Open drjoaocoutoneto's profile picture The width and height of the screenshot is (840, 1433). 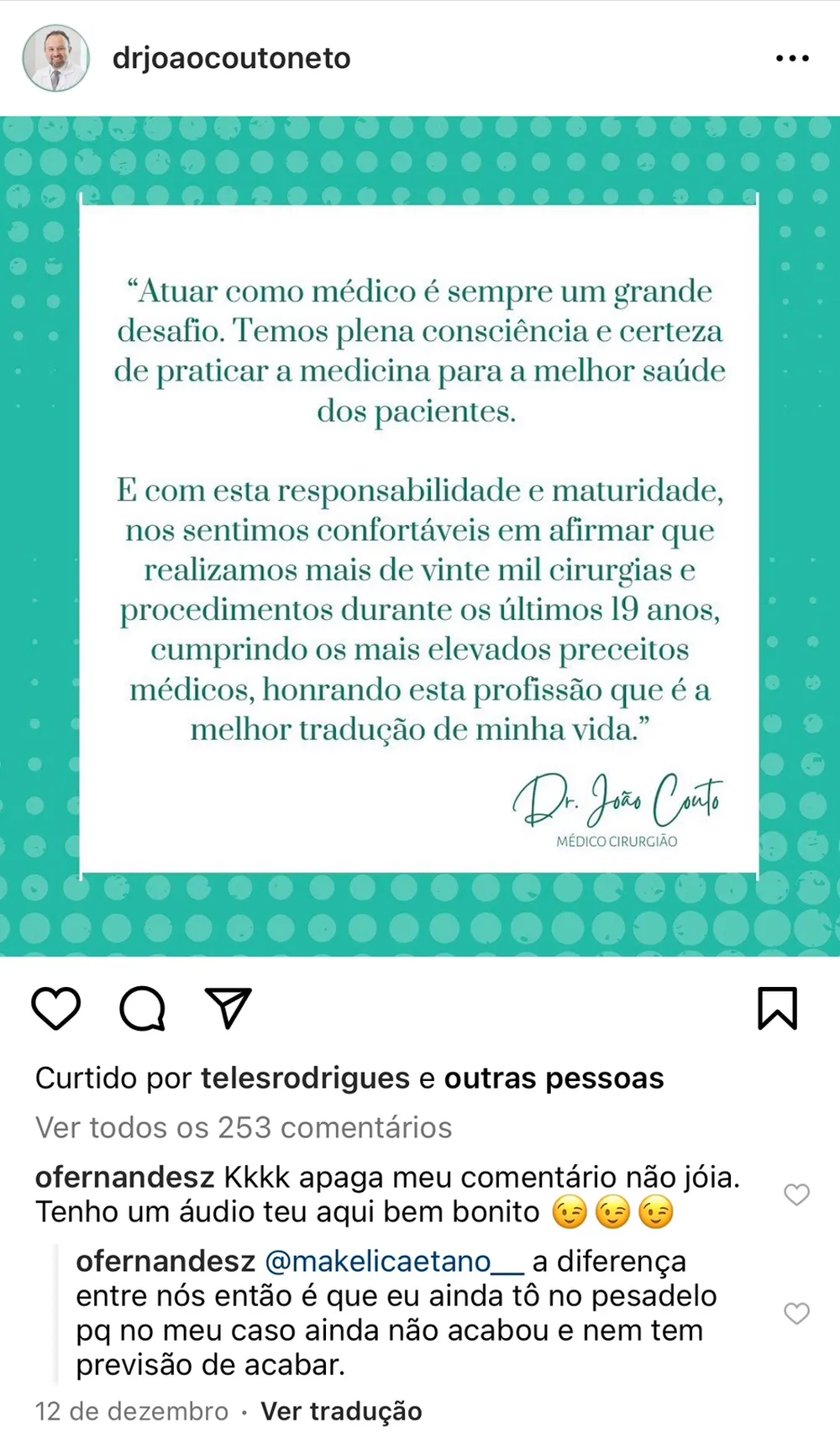55,58
